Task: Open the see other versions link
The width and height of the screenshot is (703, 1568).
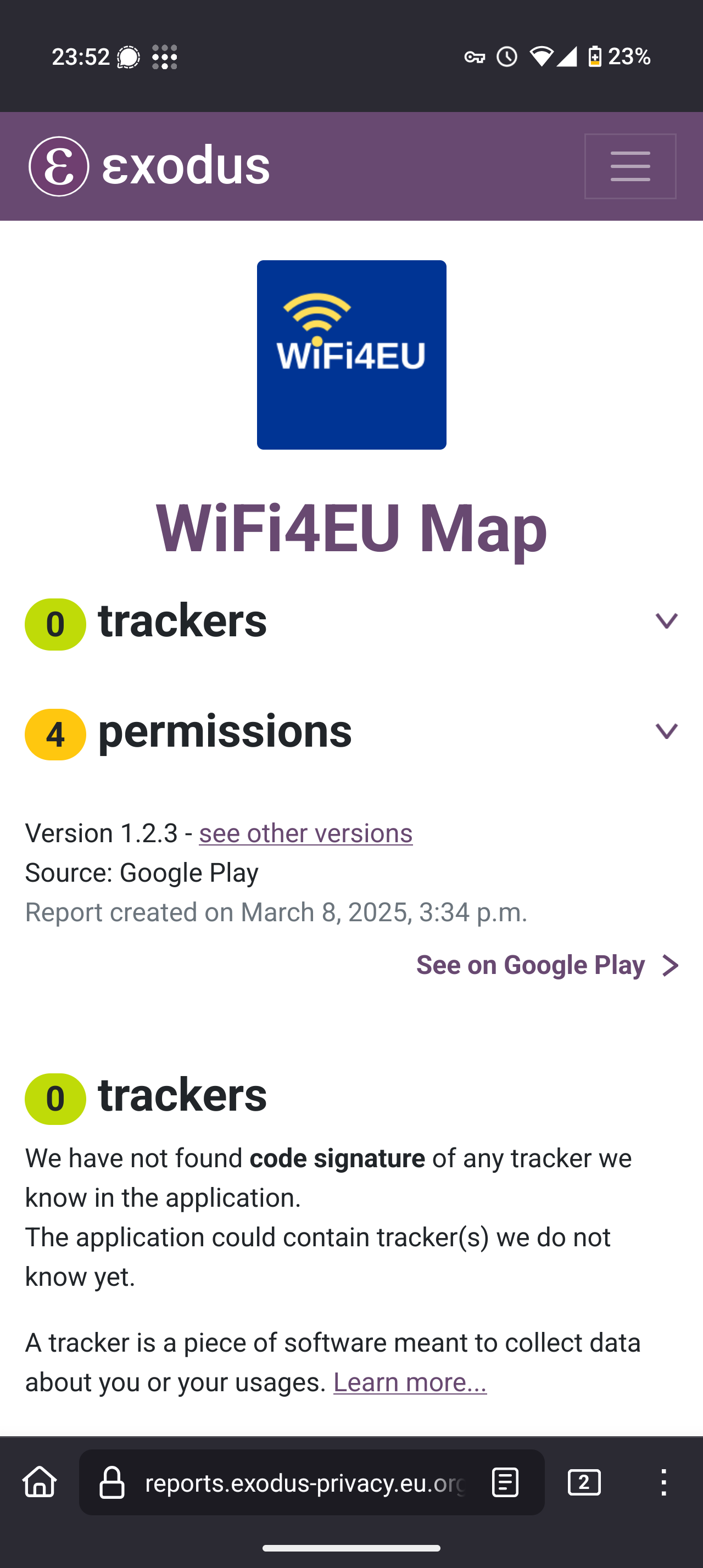Action: pos(305,833)
